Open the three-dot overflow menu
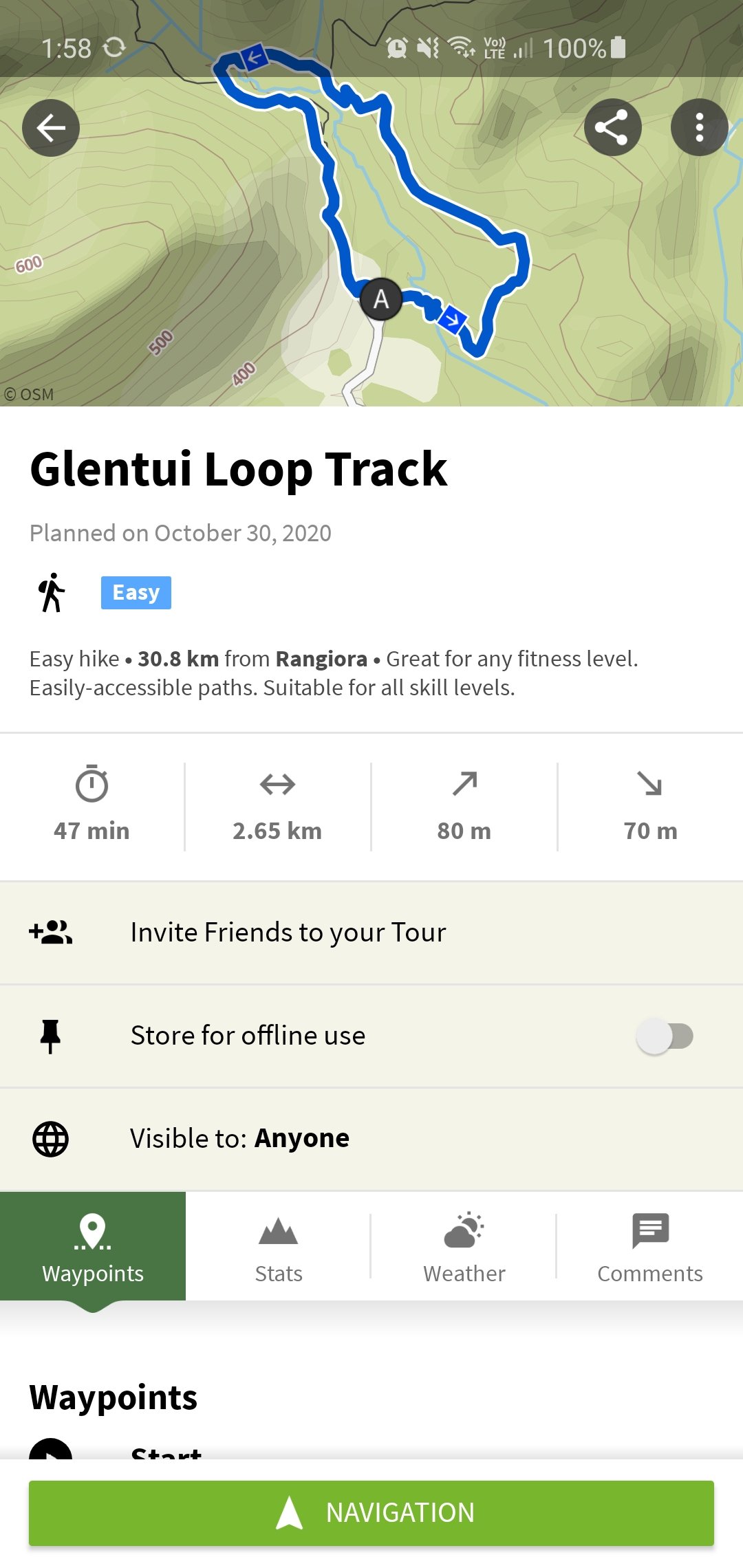The image size is (743, 1568). point(699,128)
